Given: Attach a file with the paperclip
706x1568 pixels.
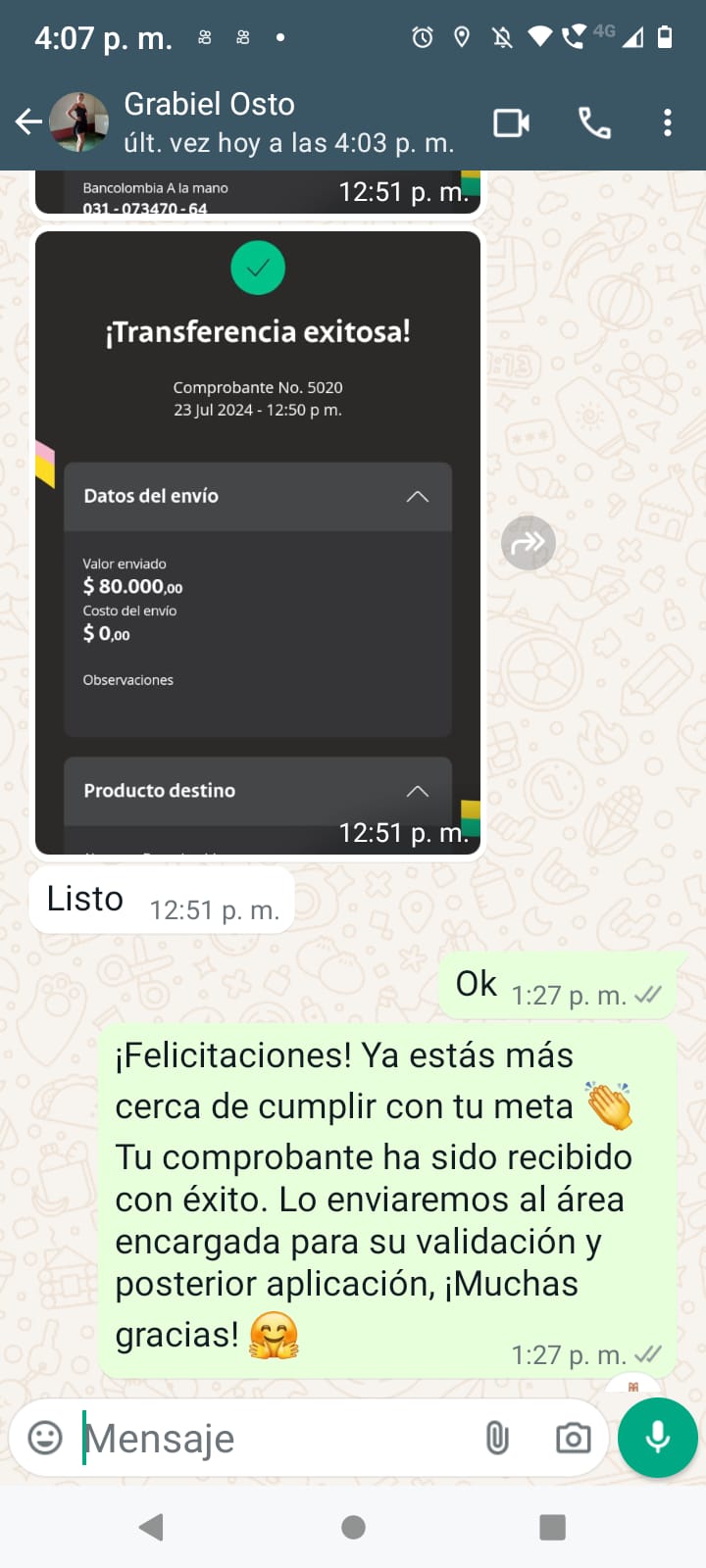Looking at the screenshot, I should (497, 1438).
